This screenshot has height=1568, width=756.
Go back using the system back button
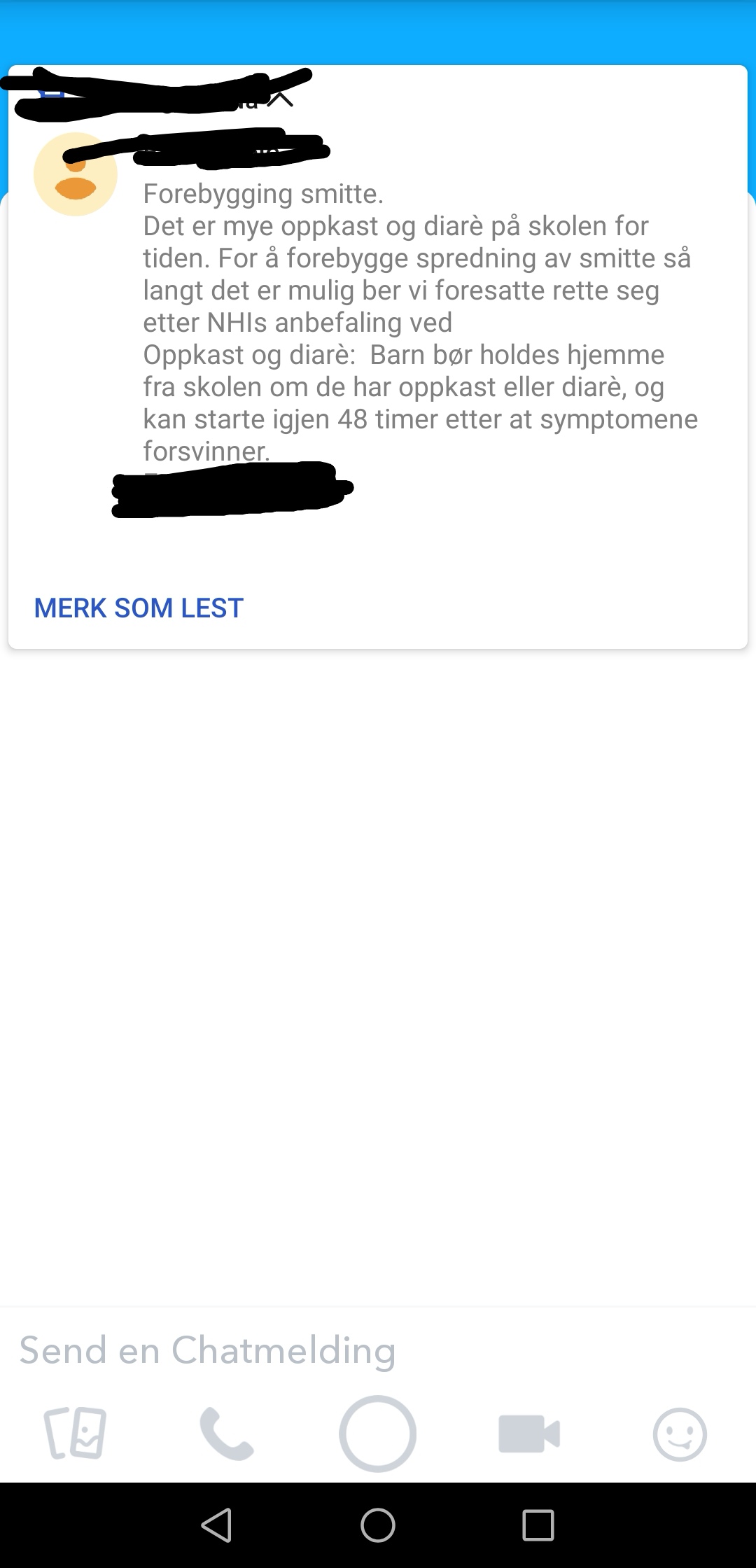point(217,1525)
